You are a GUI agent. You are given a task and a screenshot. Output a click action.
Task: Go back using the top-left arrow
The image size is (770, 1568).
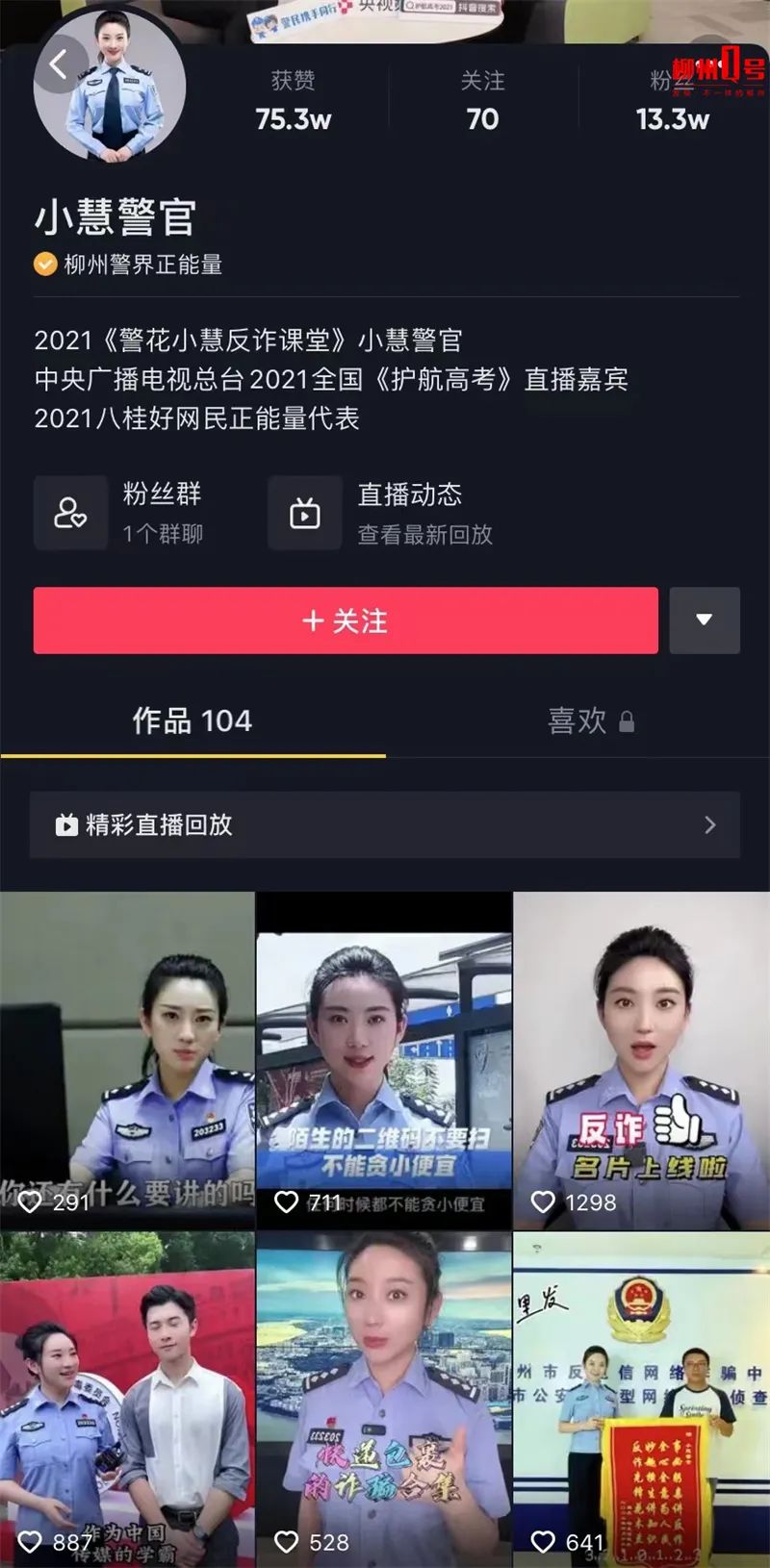tap(59, 65)
